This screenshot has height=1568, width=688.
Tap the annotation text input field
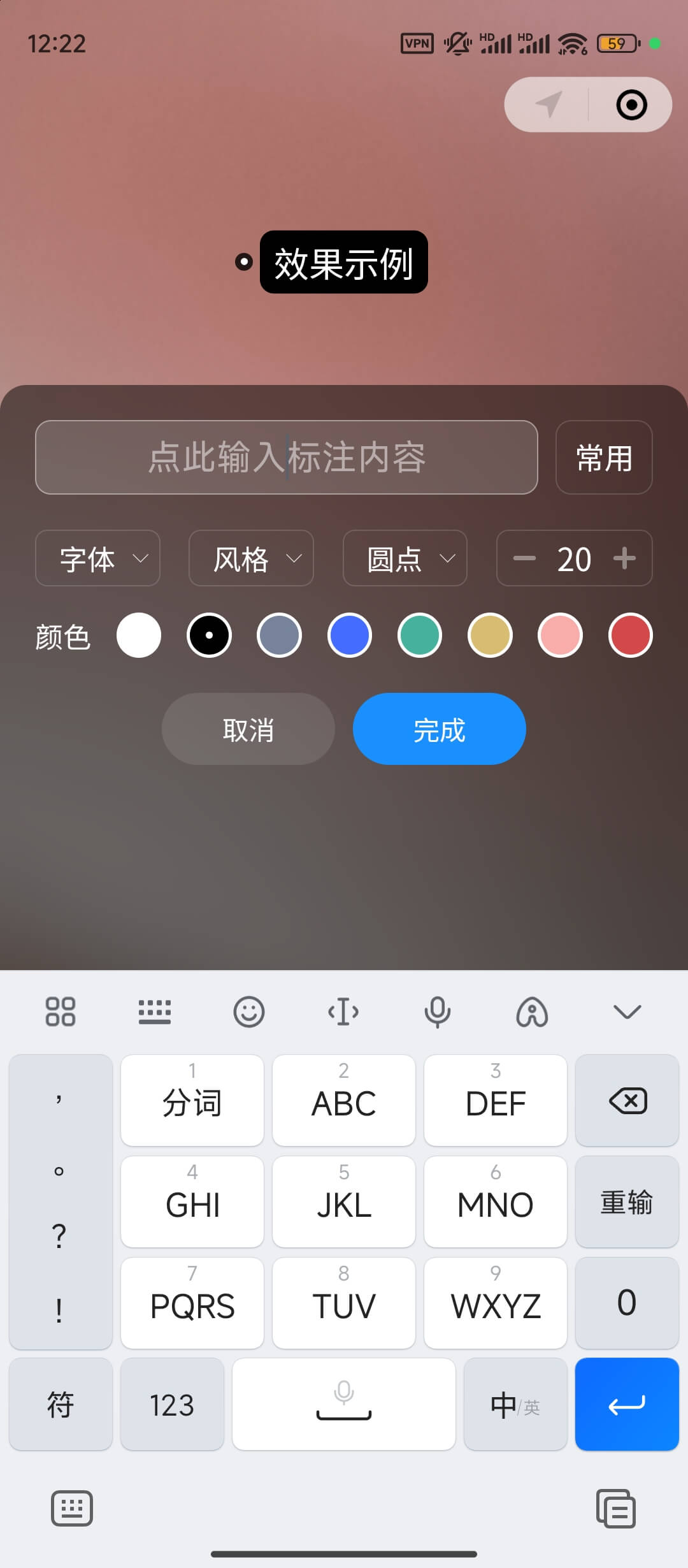click(x=287, y=458)
